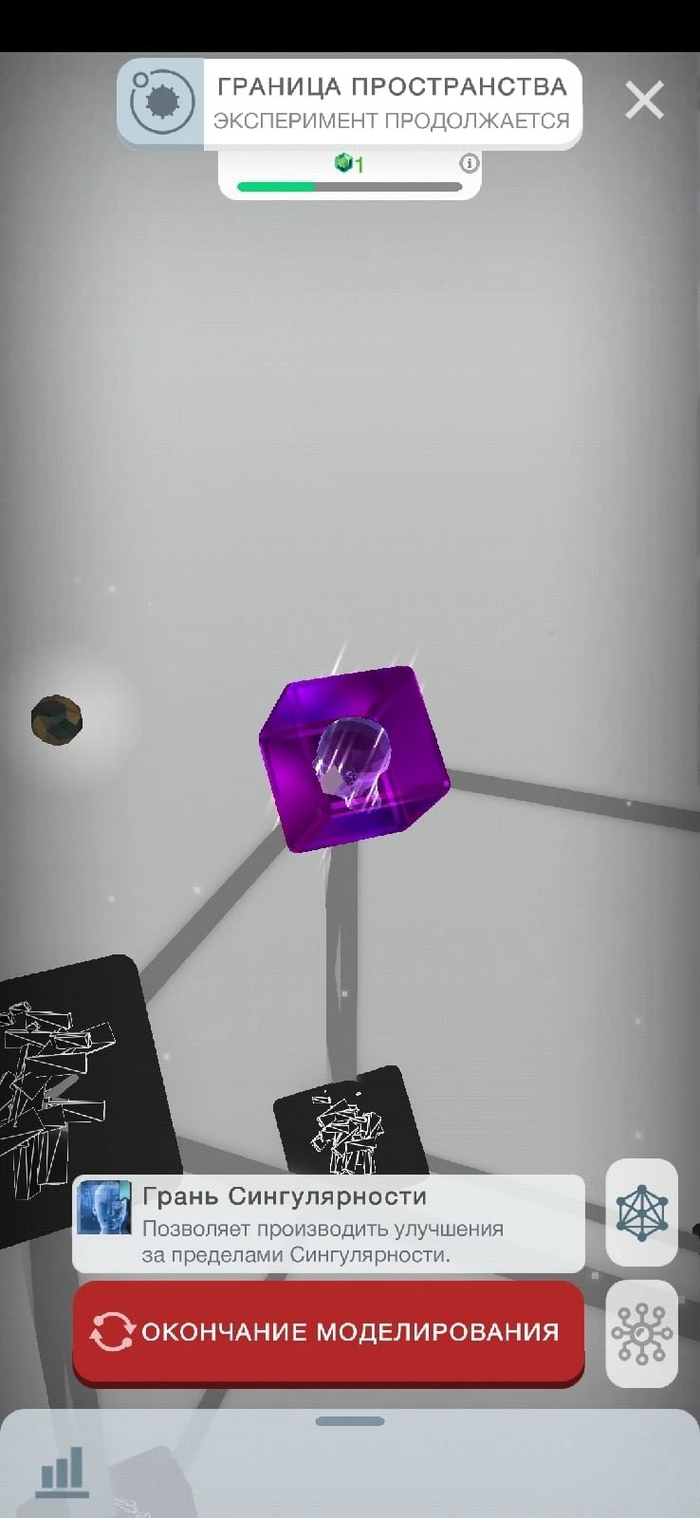Open Грань Сингулярности card
Screen dimensions: 700x1518
[x=328, y=1223]
